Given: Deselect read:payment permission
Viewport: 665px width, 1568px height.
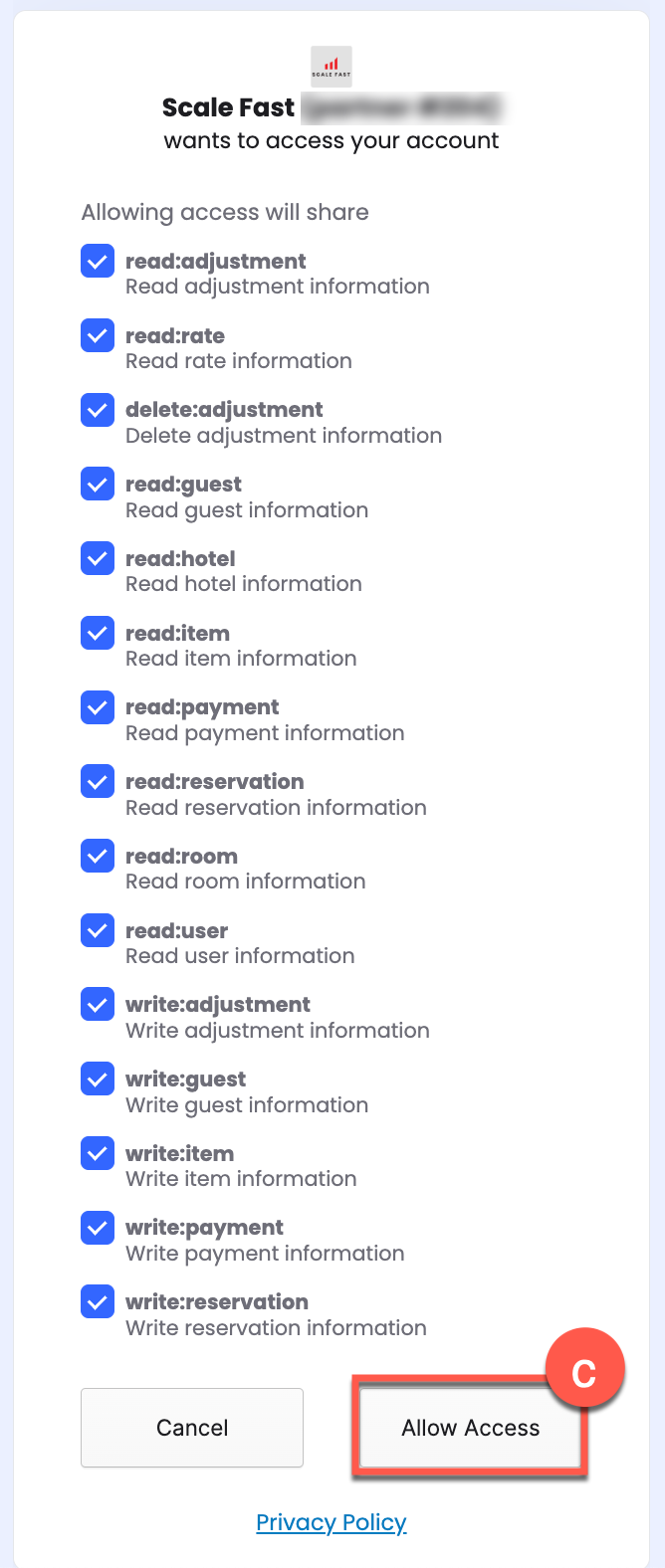Looking at the screenshot, I should [98, 707].
